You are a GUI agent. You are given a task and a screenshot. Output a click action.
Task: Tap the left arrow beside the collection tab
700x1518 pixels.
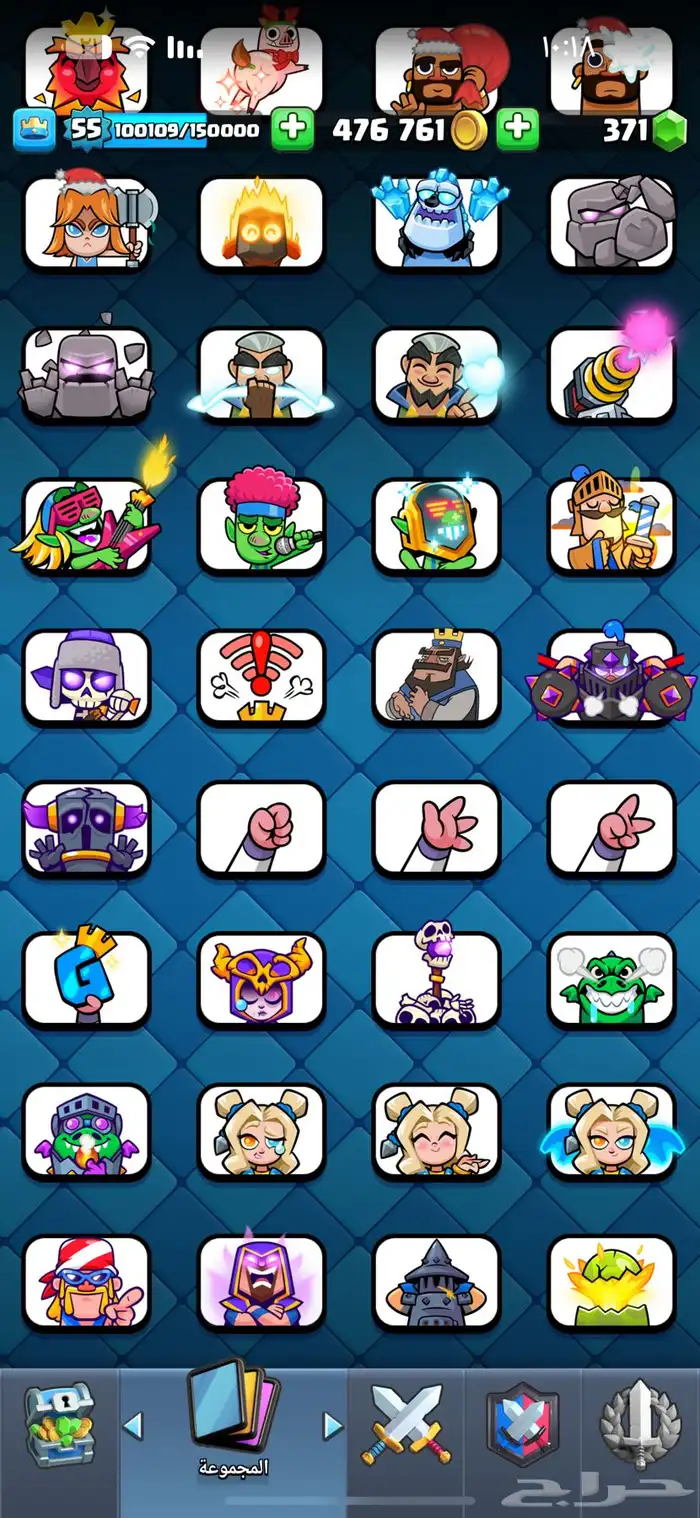point(133,1425)
